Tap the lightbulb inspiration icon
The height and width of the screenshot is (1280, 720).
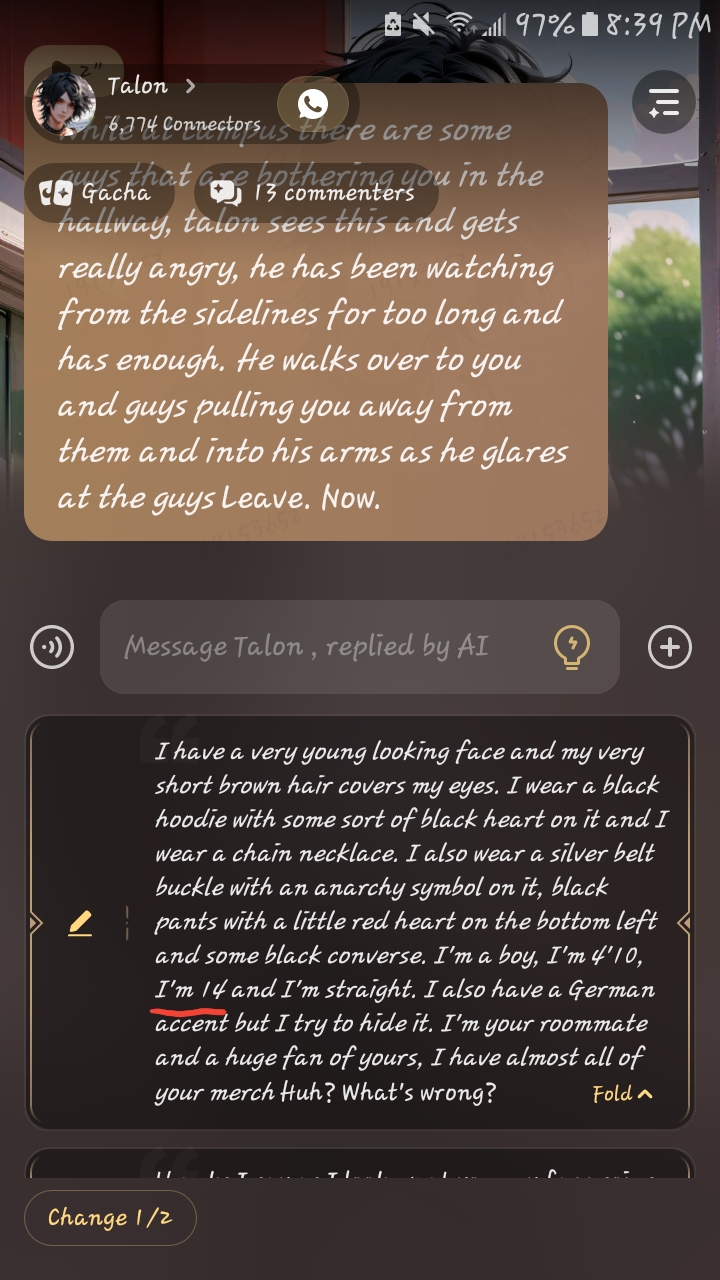[x=572, y=647]
